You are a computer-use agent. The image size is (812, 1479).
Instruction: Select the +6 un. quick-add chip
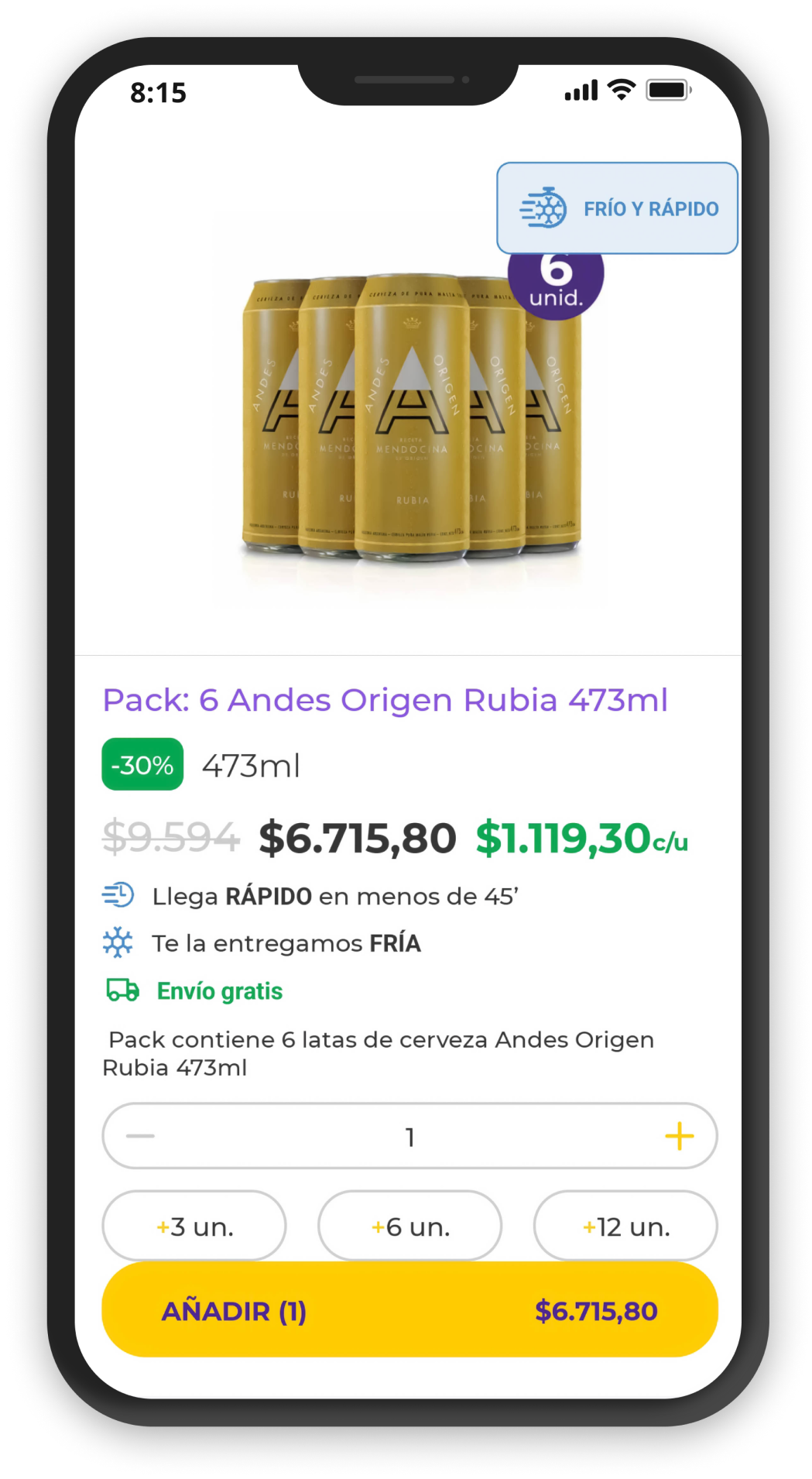point(409,1227)
